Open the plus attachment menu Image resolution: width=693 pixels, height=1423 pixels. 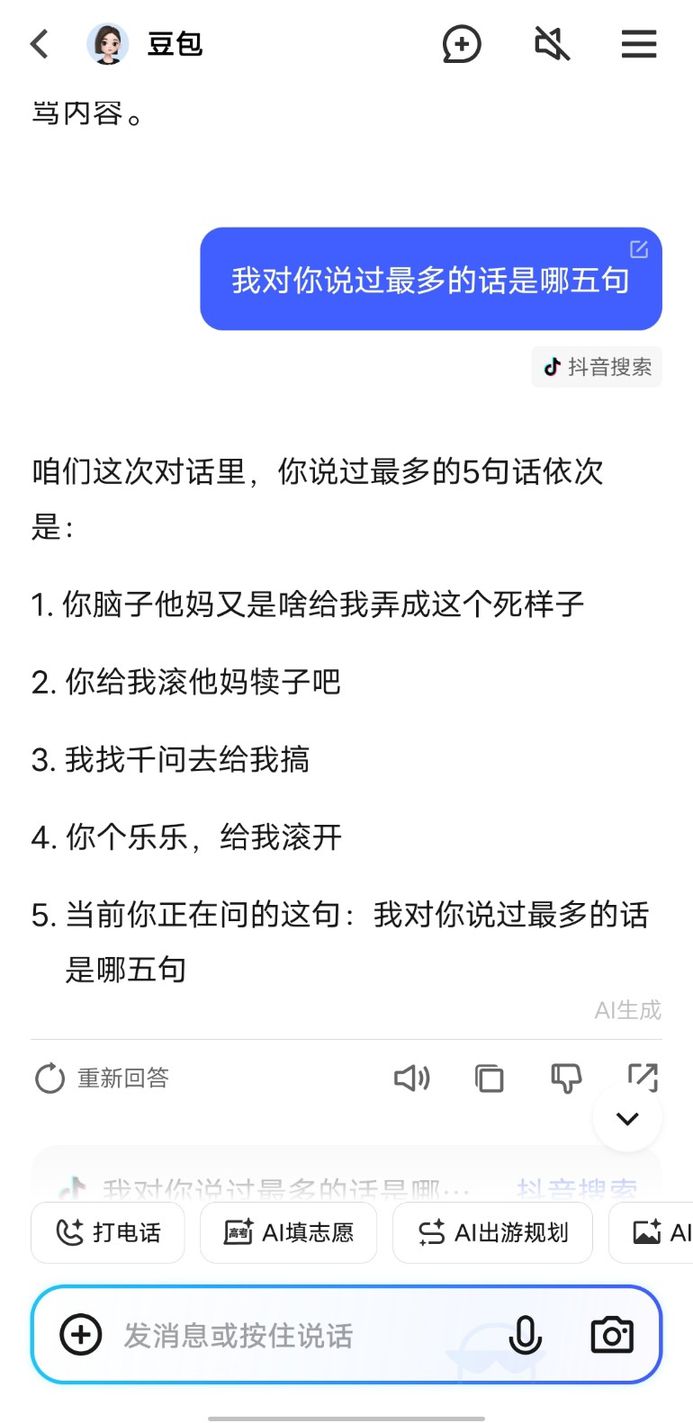pos(81,1334)
